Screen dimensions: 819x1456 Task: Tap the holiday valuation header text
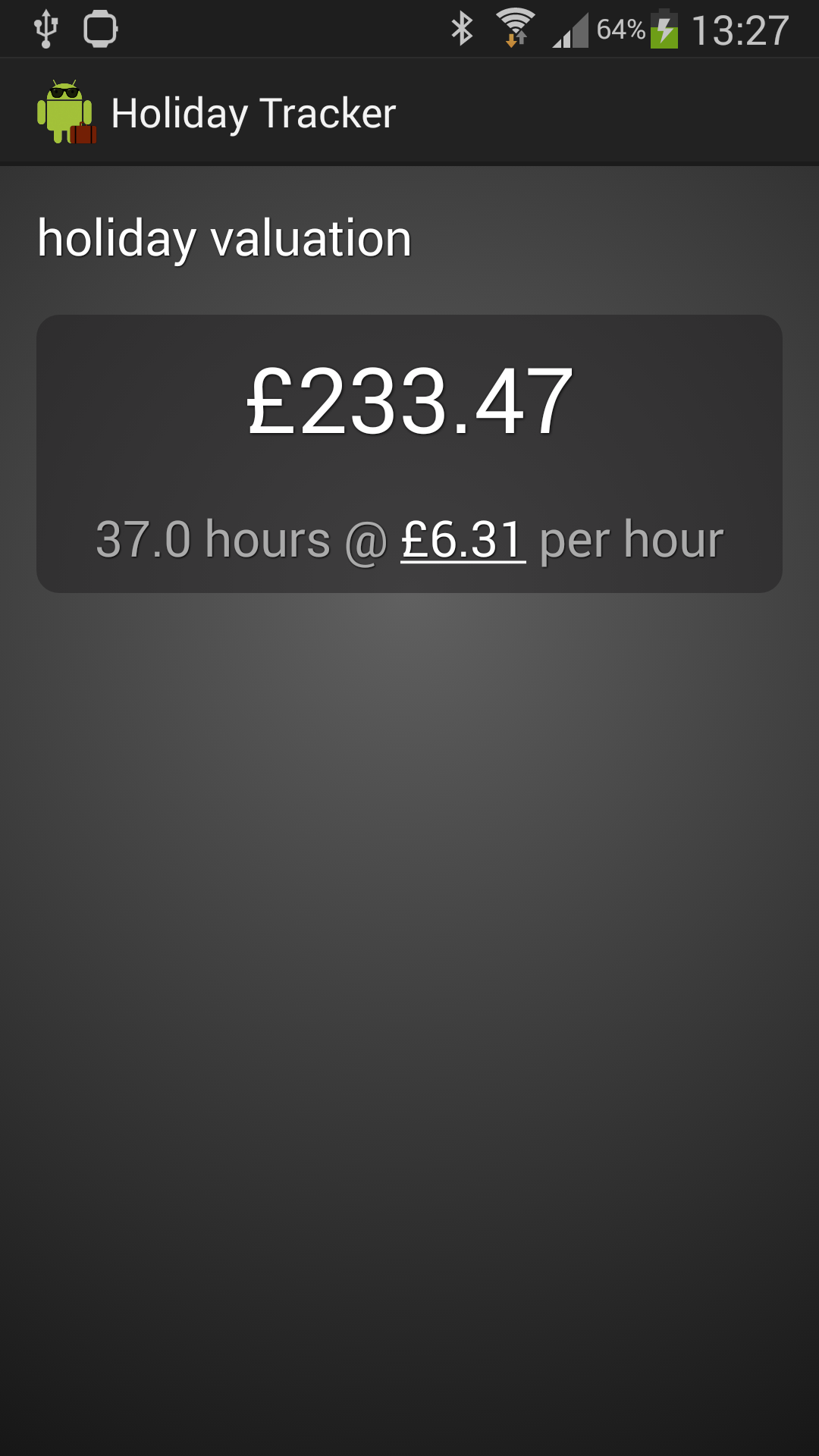[x=224, y=237]
